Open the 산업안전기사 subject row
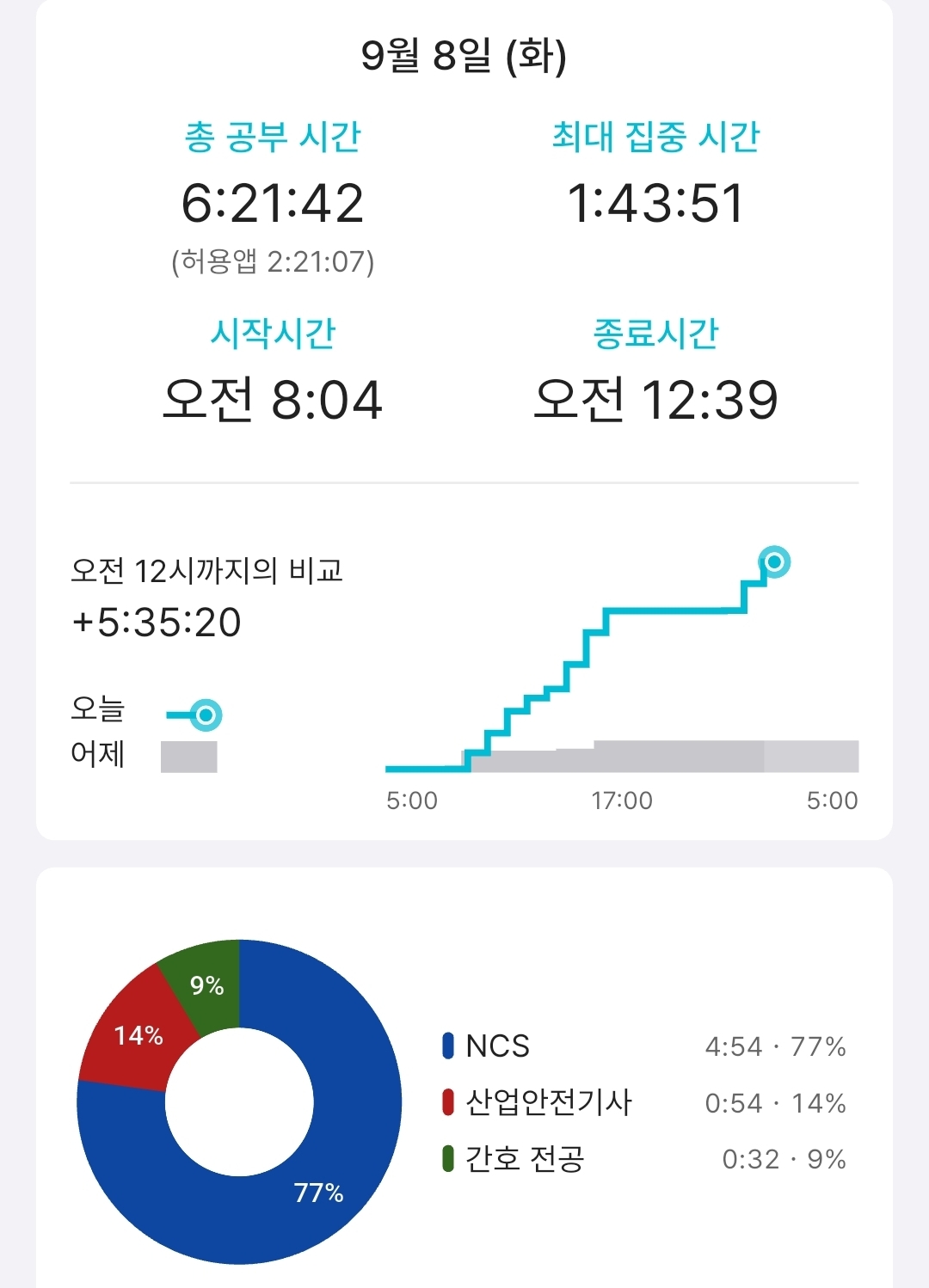The image size is (929, 1288). pyautogui.click(x=644, y=1102)
